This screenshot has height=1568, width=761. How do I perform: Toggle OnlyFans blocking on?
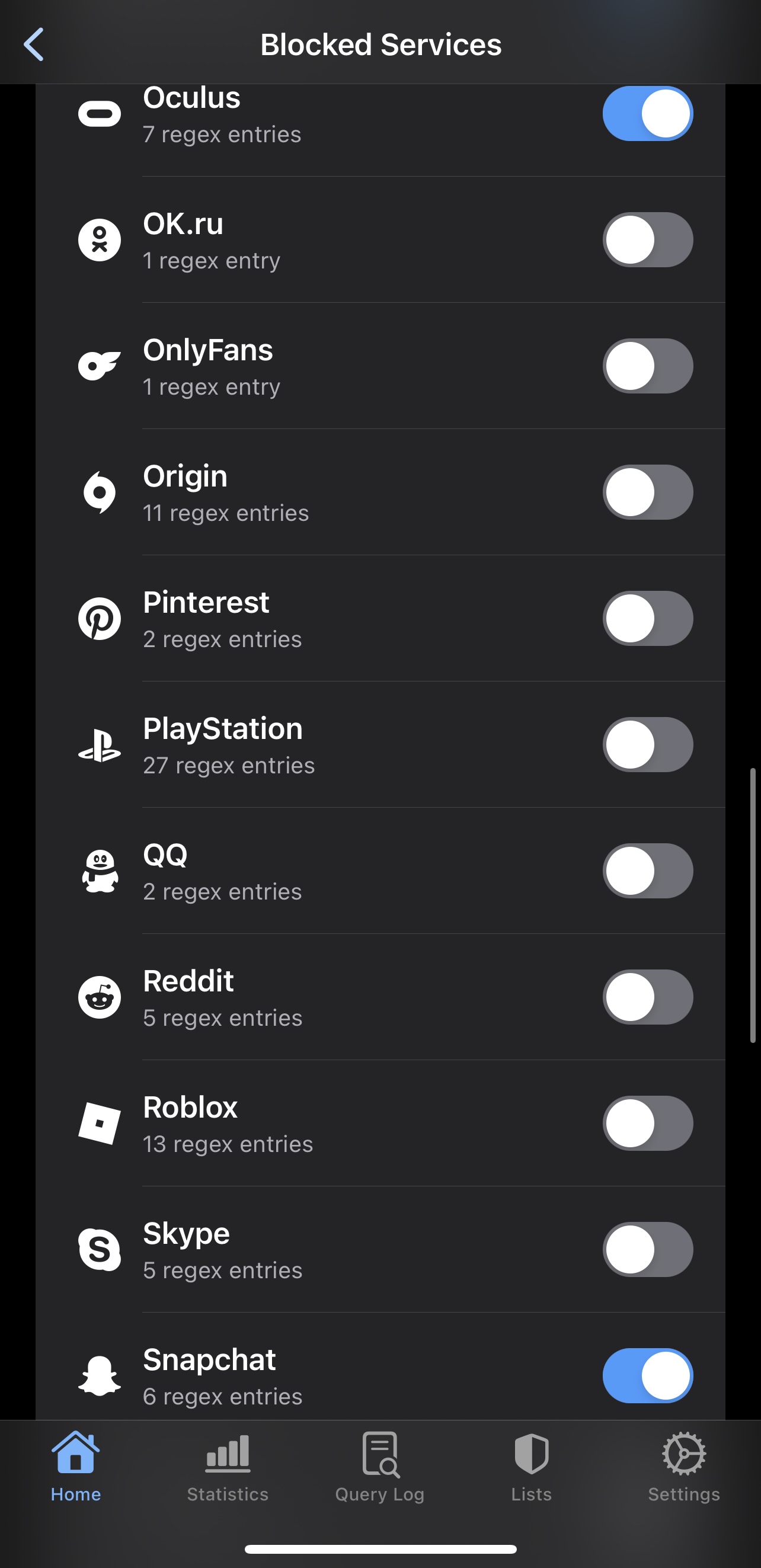(648, 366)
